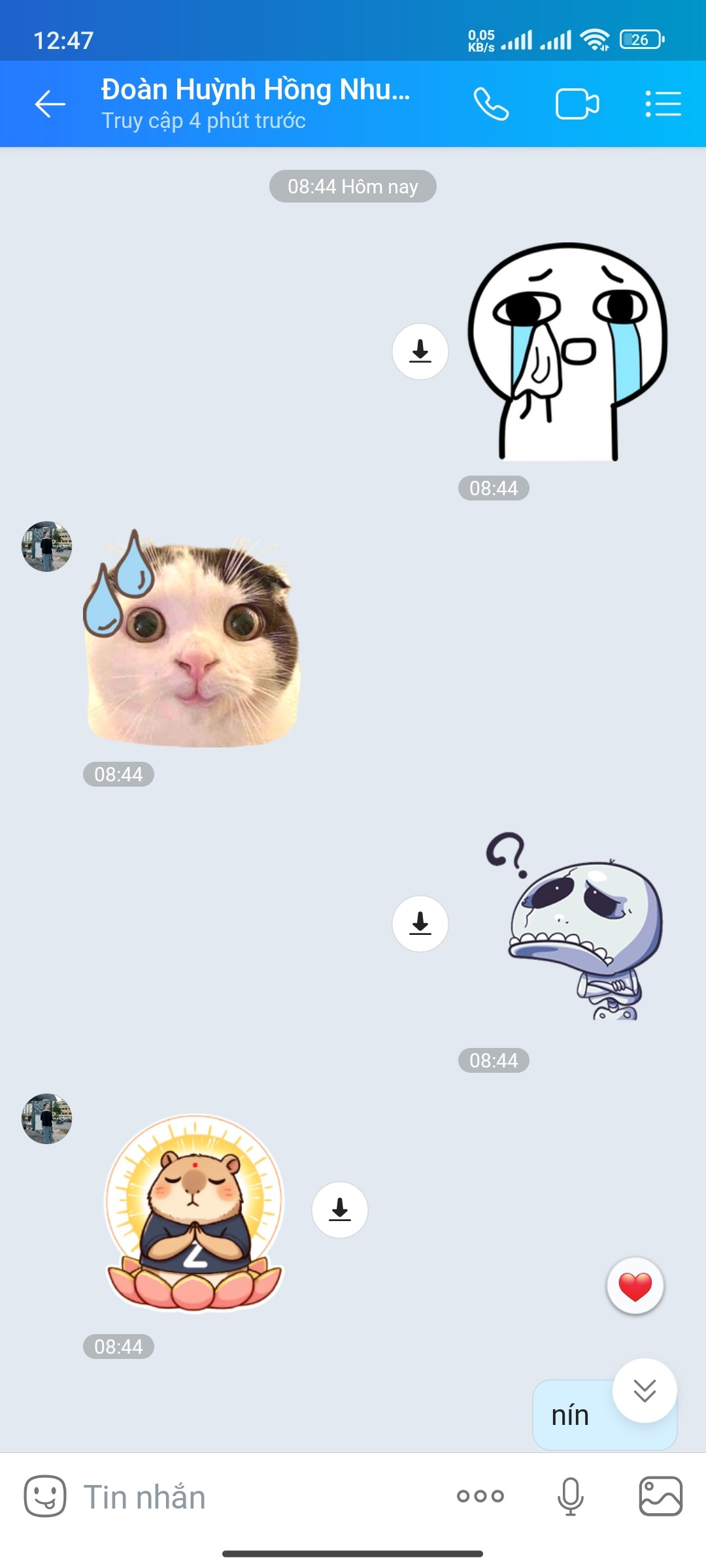Download the crying face sticker

(x=420, y=351)
